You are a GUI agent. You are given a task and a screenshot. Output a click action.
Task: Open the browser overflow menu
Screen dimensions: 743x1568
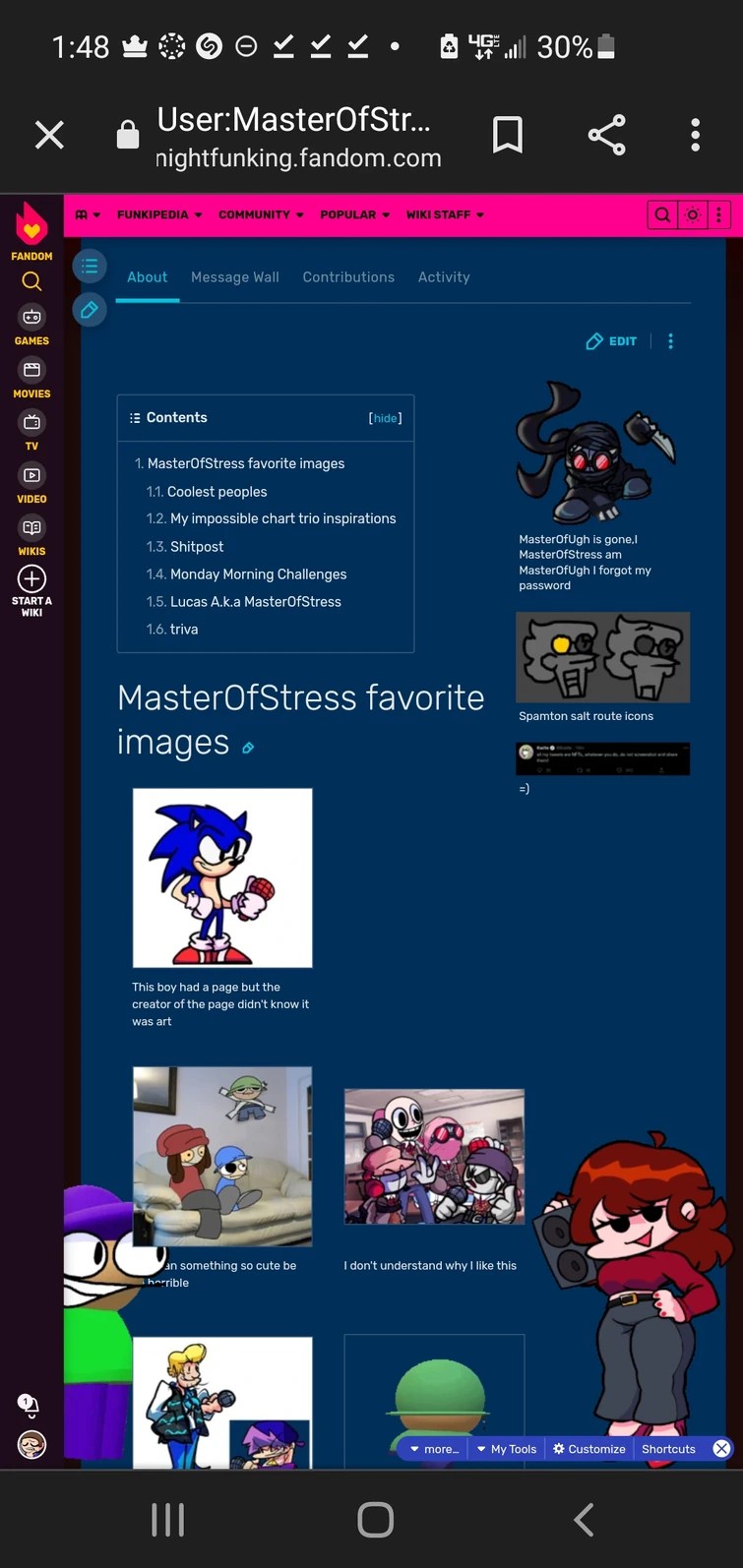[695, 135]
